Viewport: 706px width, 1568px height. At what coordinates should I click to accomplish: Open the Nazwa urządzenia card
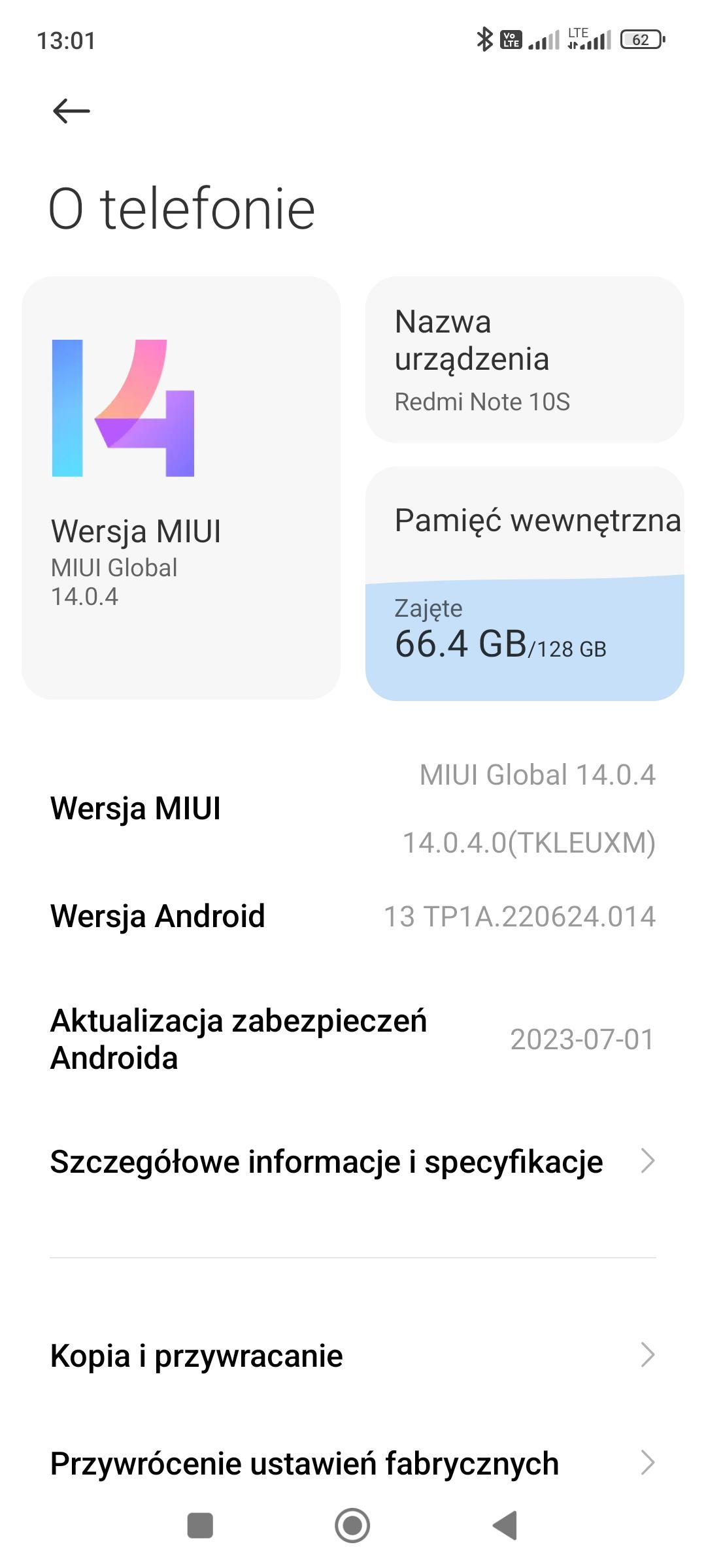click(524, 360)
